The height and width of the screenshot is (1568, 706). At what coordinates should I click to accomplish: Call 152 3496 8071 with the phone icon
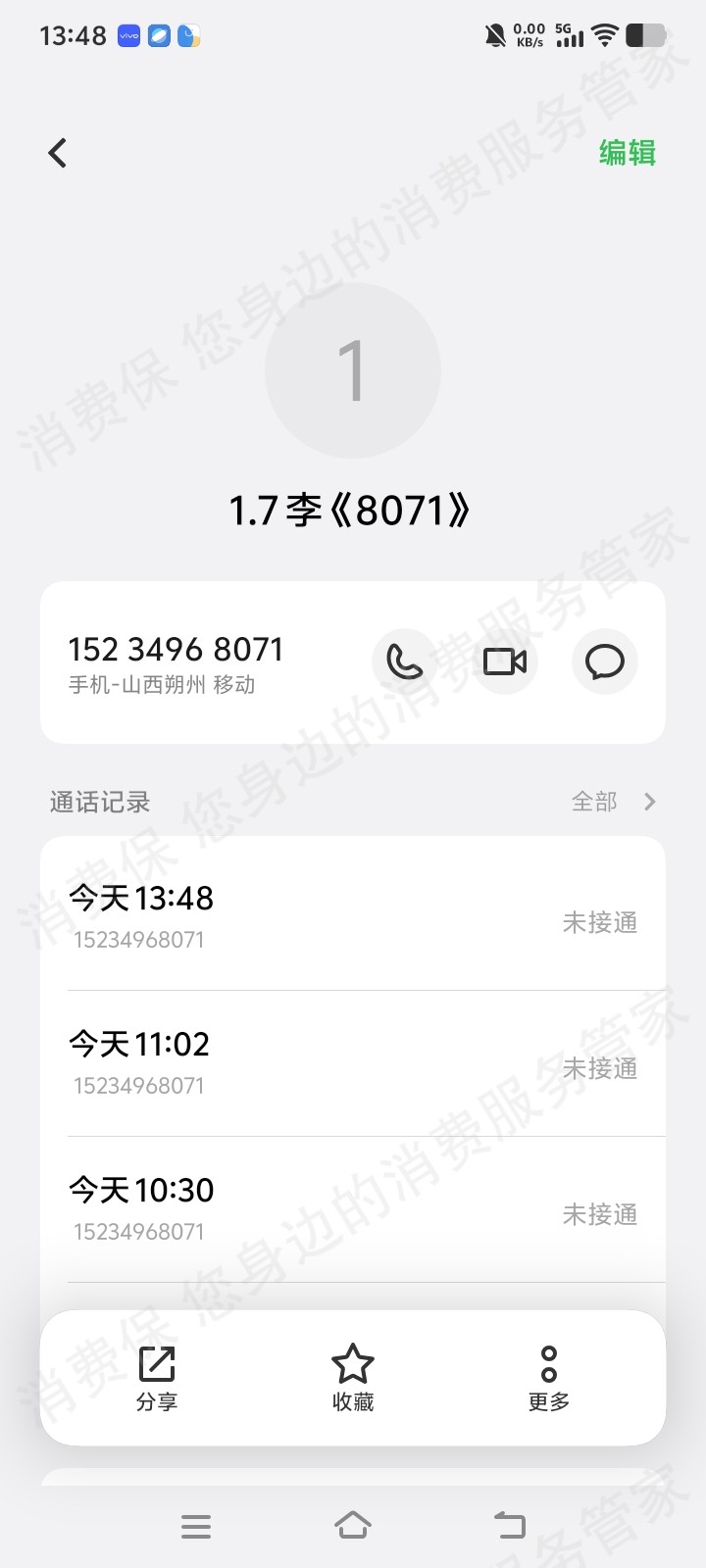pyautogui.click(x=404, y=661)
